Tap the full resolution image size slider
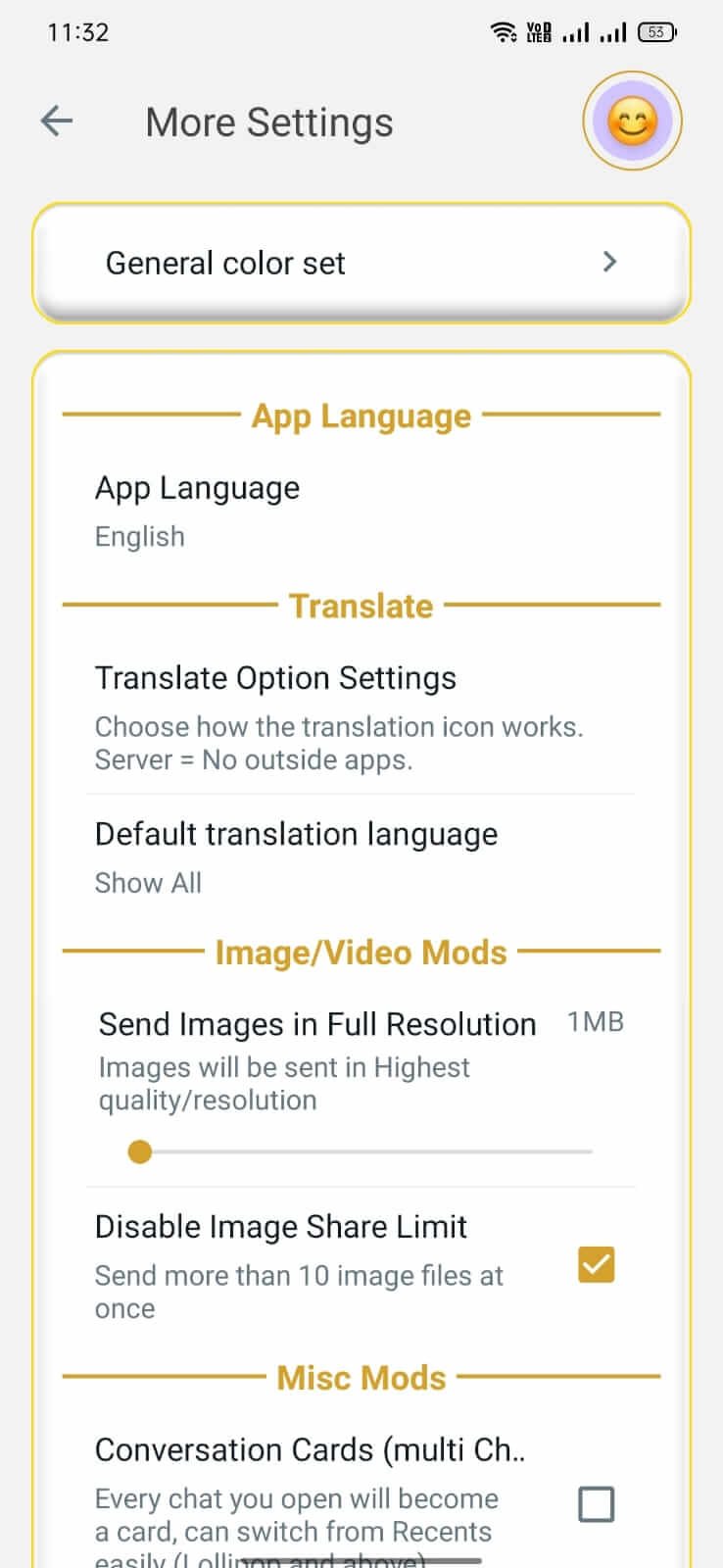Screen dimensions: 723x1568 (x=361, y=1151)
